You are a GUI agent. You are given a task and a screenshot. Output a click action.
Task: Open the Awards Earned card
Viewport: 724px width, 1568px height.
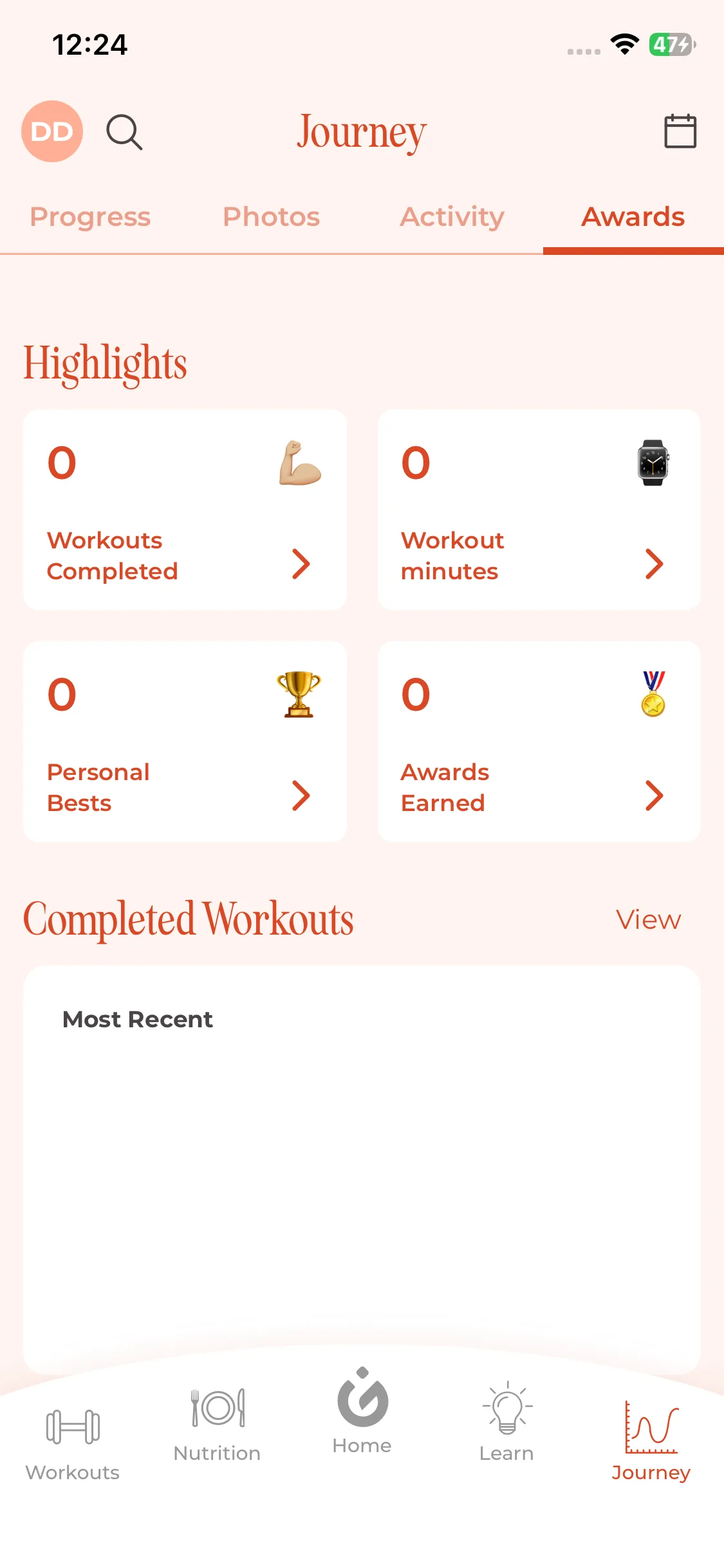click(x=539, y=742)
